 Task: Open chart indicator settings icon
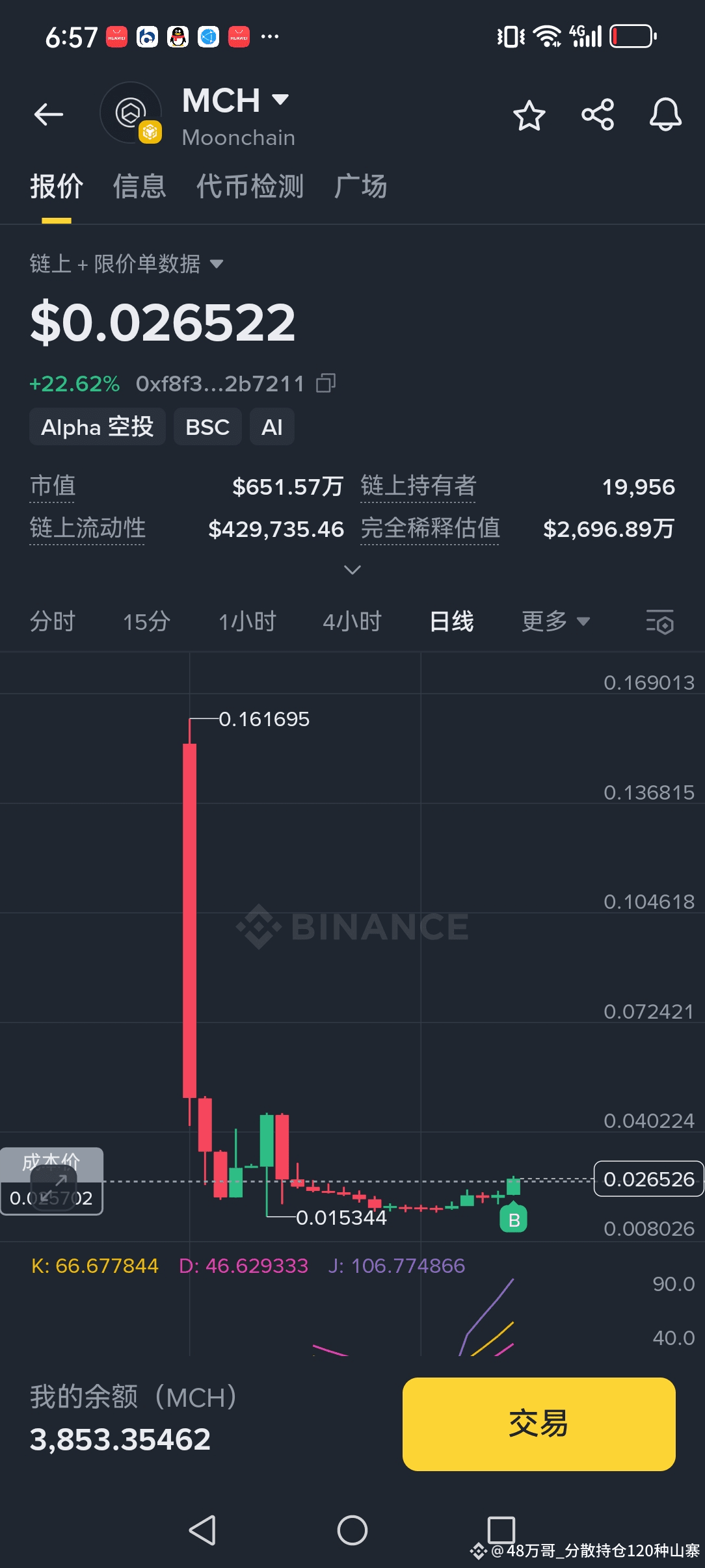tap(659, 622)
